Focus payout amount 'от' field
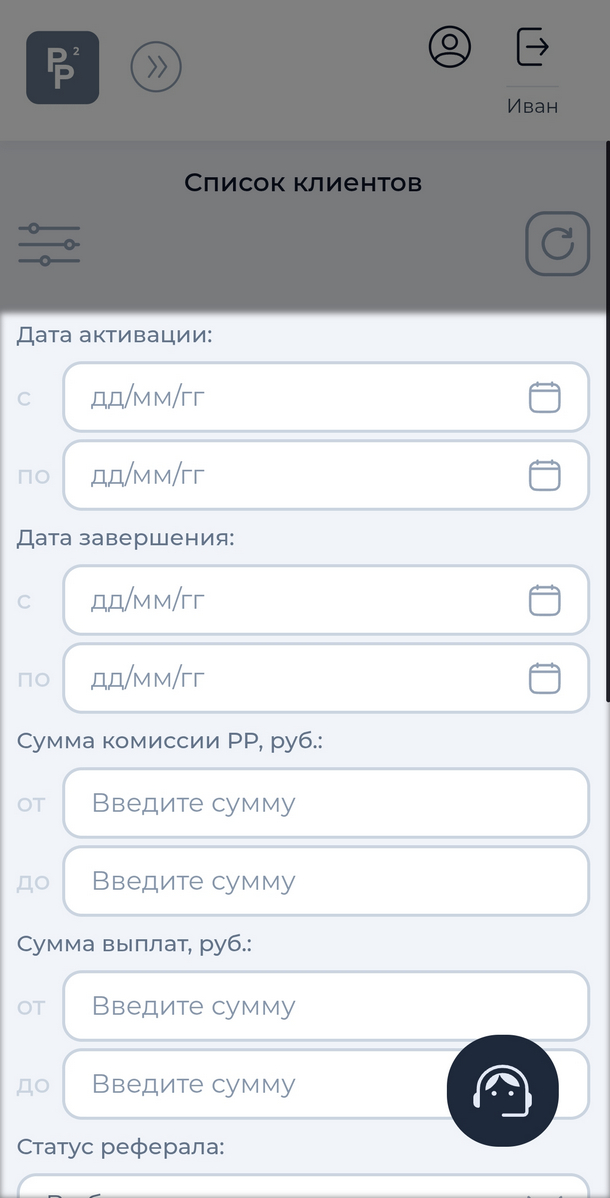The height and width of the screenshot is (1198, 610). coord(325,1006)
